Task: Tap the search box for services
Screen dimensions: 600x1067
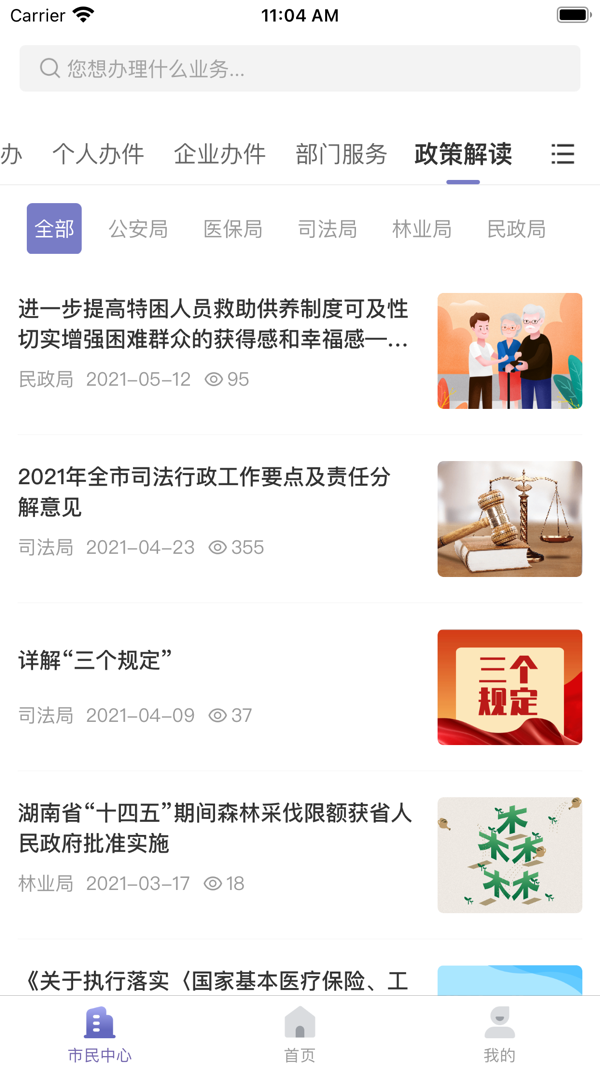Action: [300, 69]
